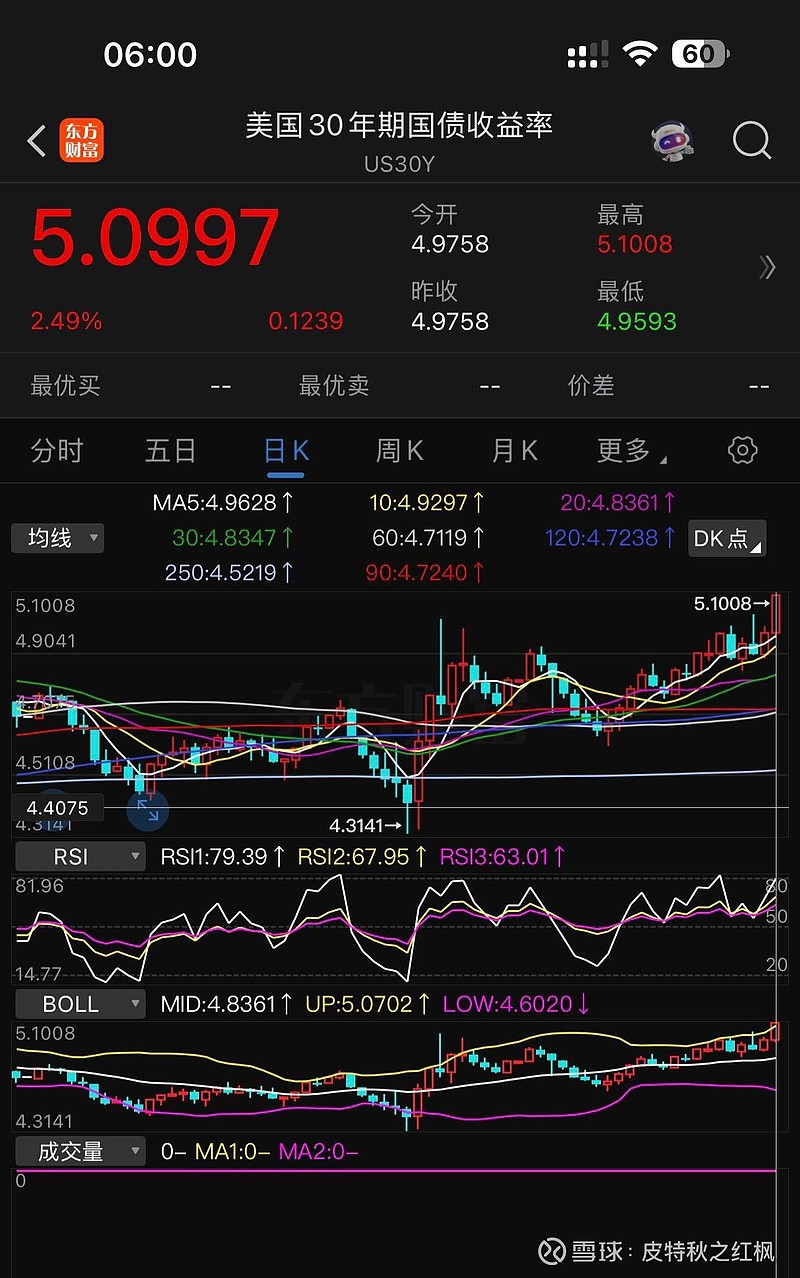Enable DK点 indicator overlay
The image size is (800, 1278).
tap(727, 538)
